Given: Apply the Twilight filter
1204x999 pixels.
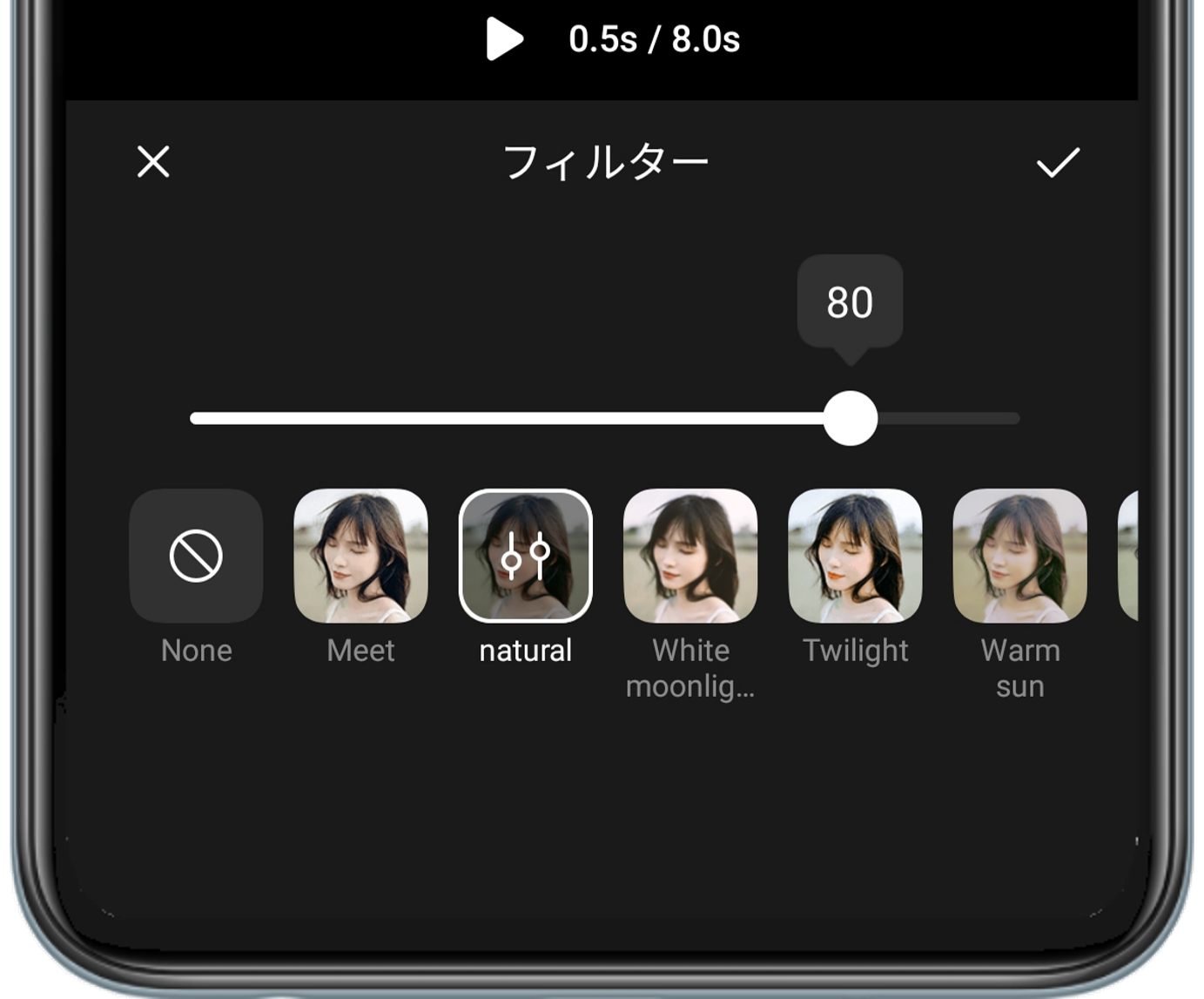Looking at the screenshot, I should pyautogui.click(x=855, y=556).
